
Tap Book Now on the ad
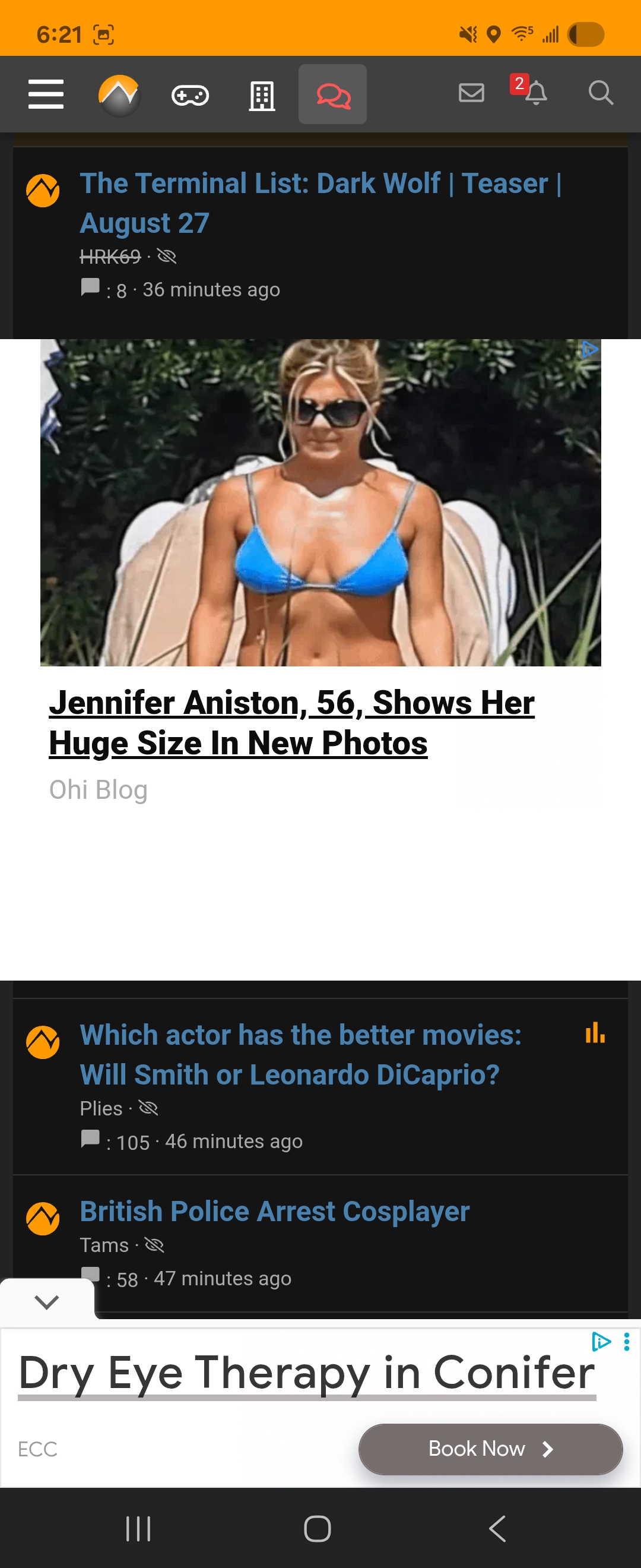coord(490,1449)
